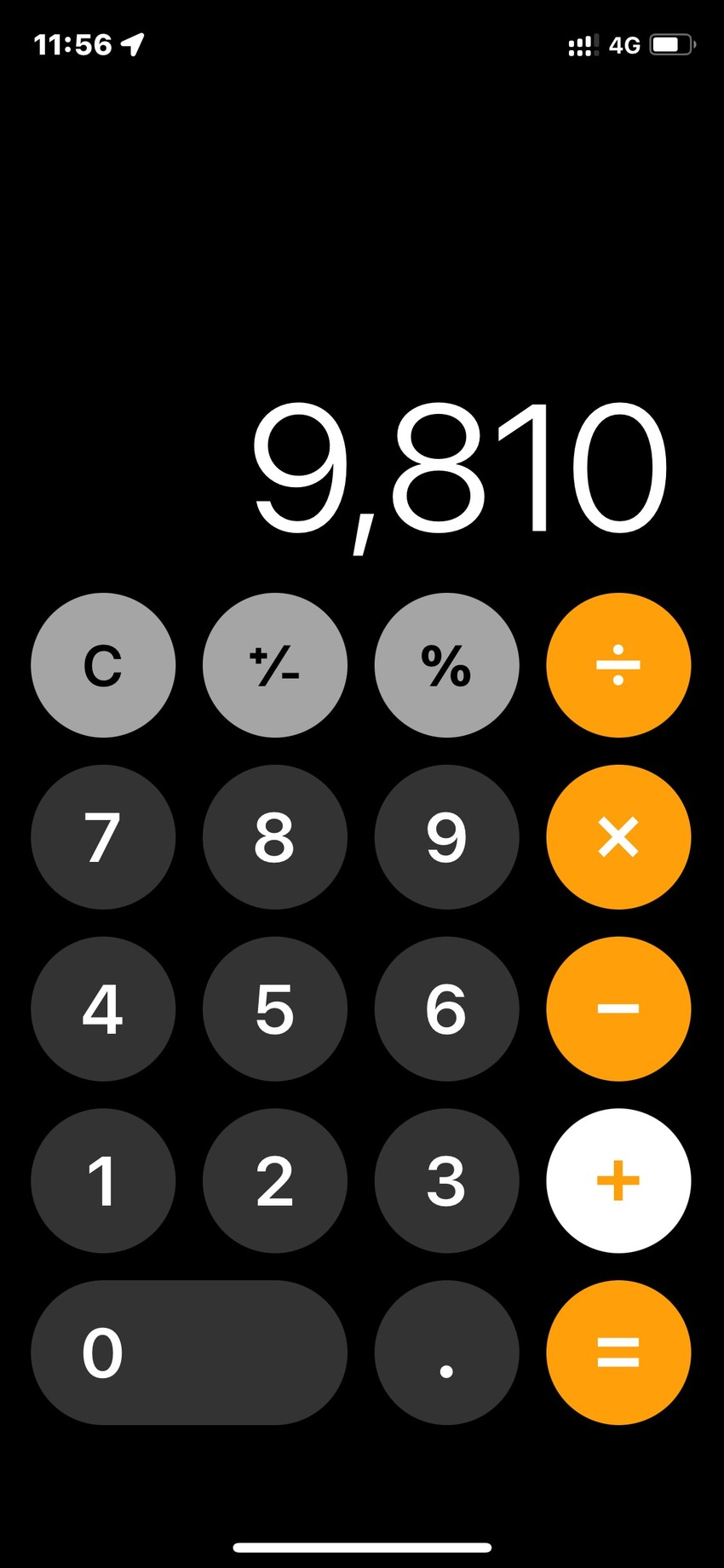Image resolution: width=724 pixels, height=1568 pixels.
Task: Enter digit 7
Action: (103, 837)
